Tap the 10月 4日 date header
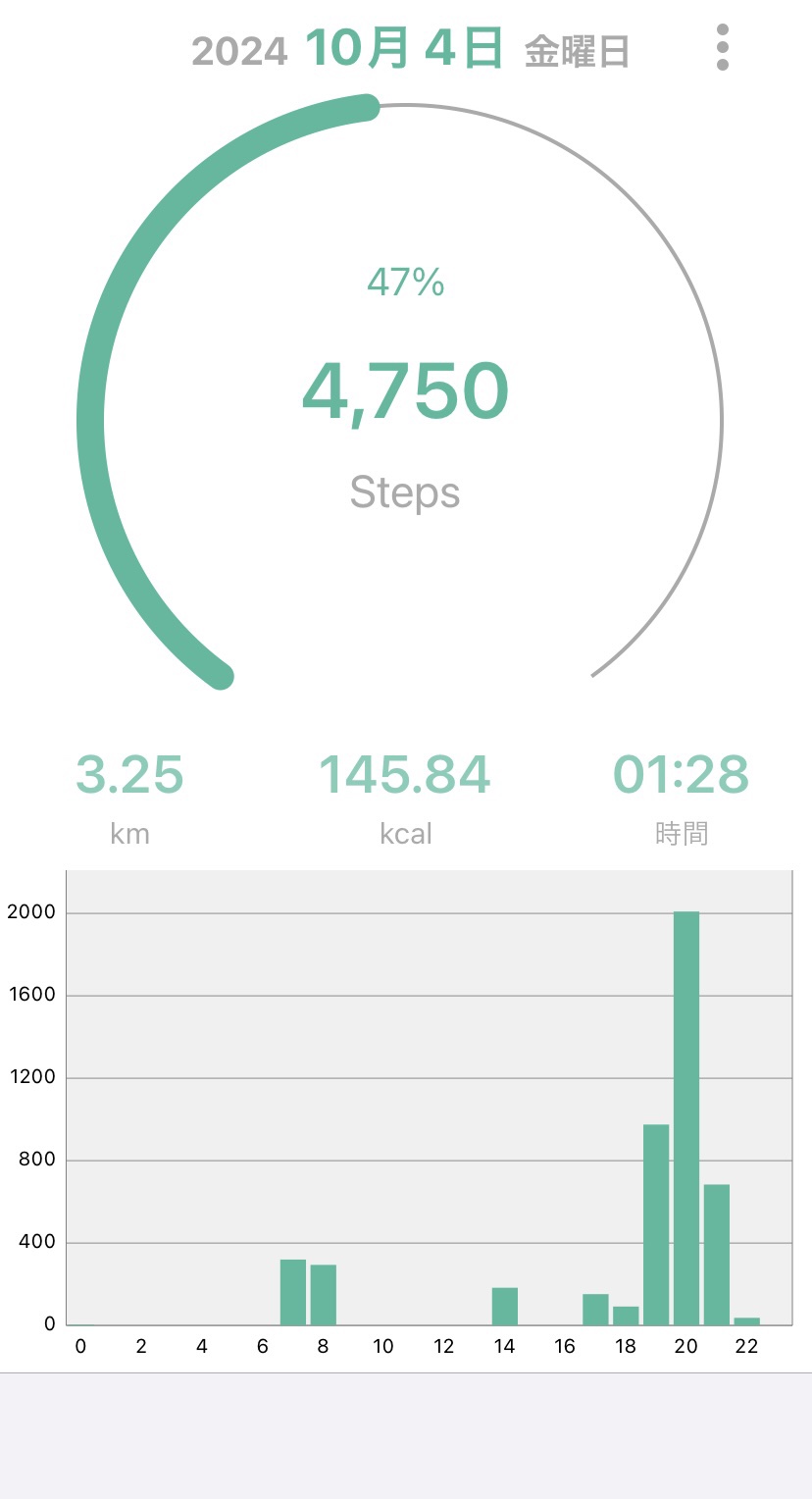 [x=404, y=49]
